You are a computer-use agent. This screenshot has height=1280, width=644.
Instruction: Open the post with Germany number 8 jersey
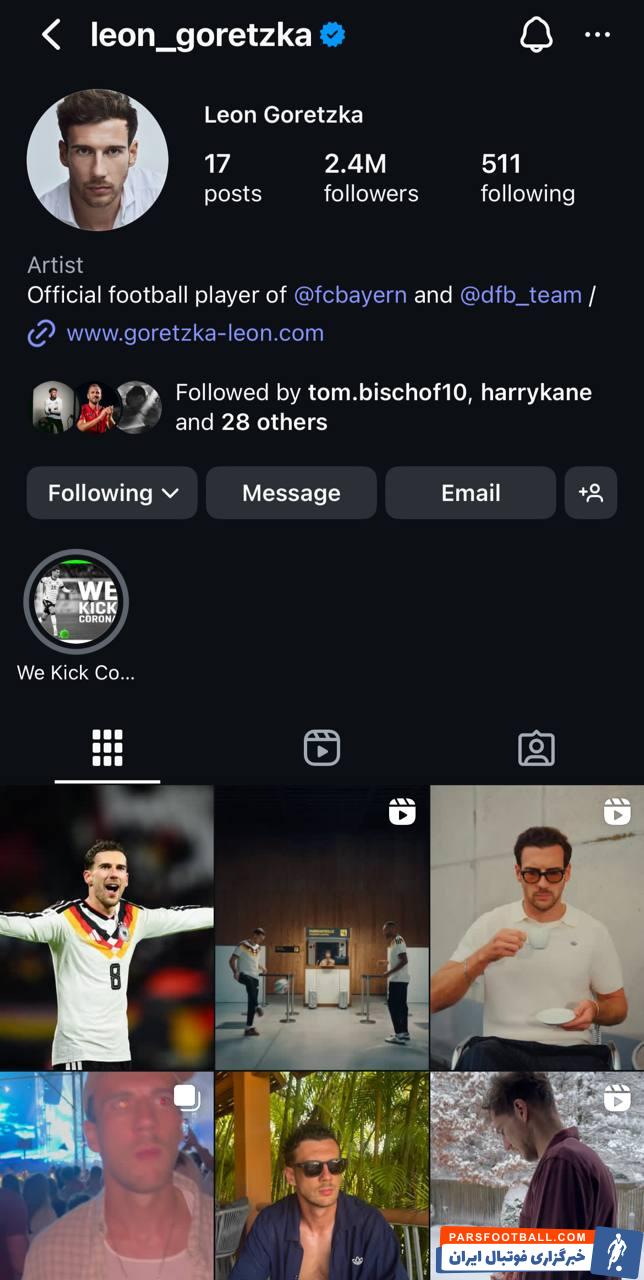coord(106,927)
